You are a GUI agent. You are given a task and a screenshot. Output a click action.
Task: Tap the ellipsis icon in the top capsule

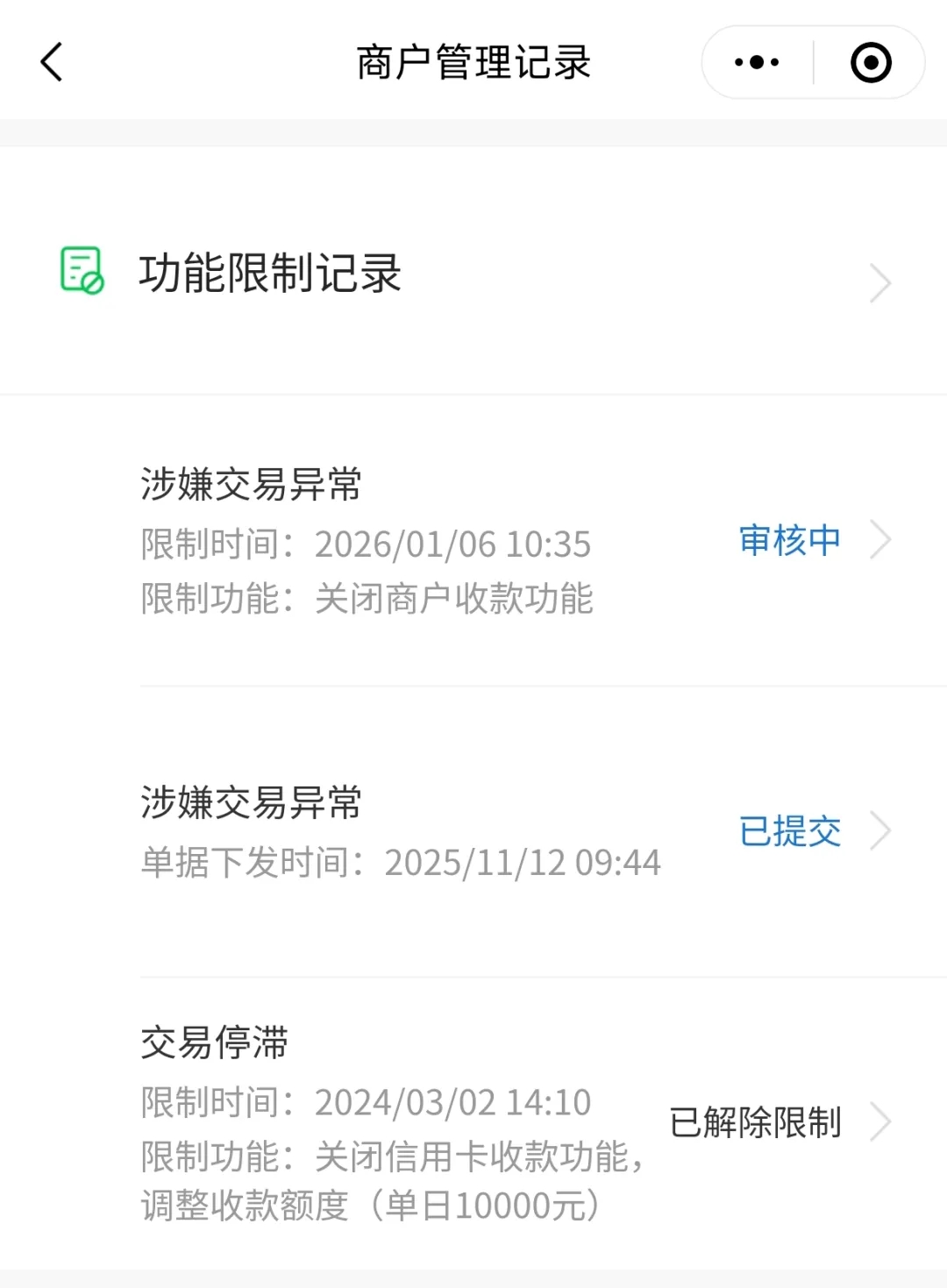757,61
